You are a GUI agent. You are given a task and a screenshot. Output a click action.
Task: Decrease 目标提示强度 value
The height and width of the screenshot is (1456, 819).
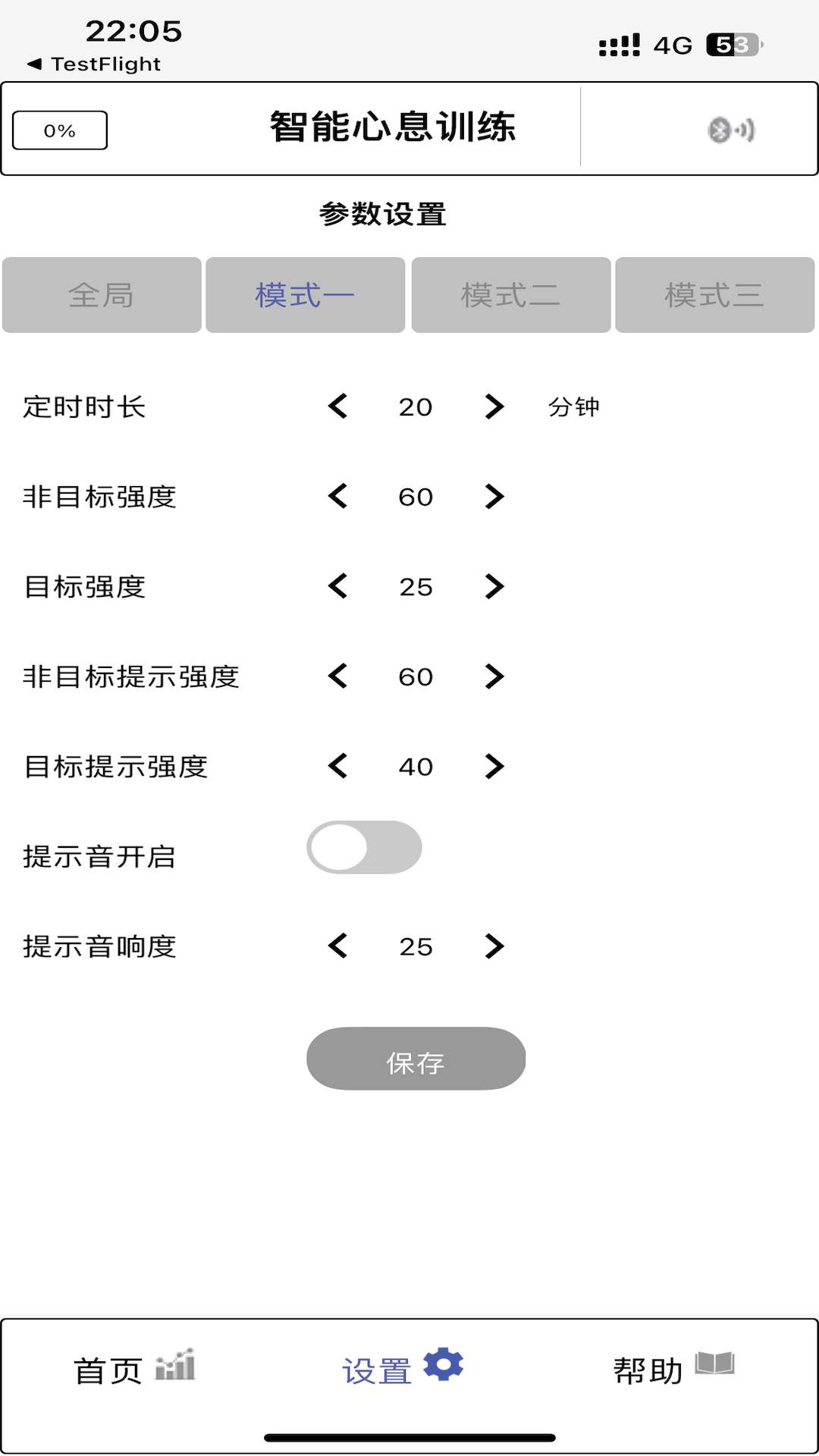pyautogui.click(x=338, y=767)
